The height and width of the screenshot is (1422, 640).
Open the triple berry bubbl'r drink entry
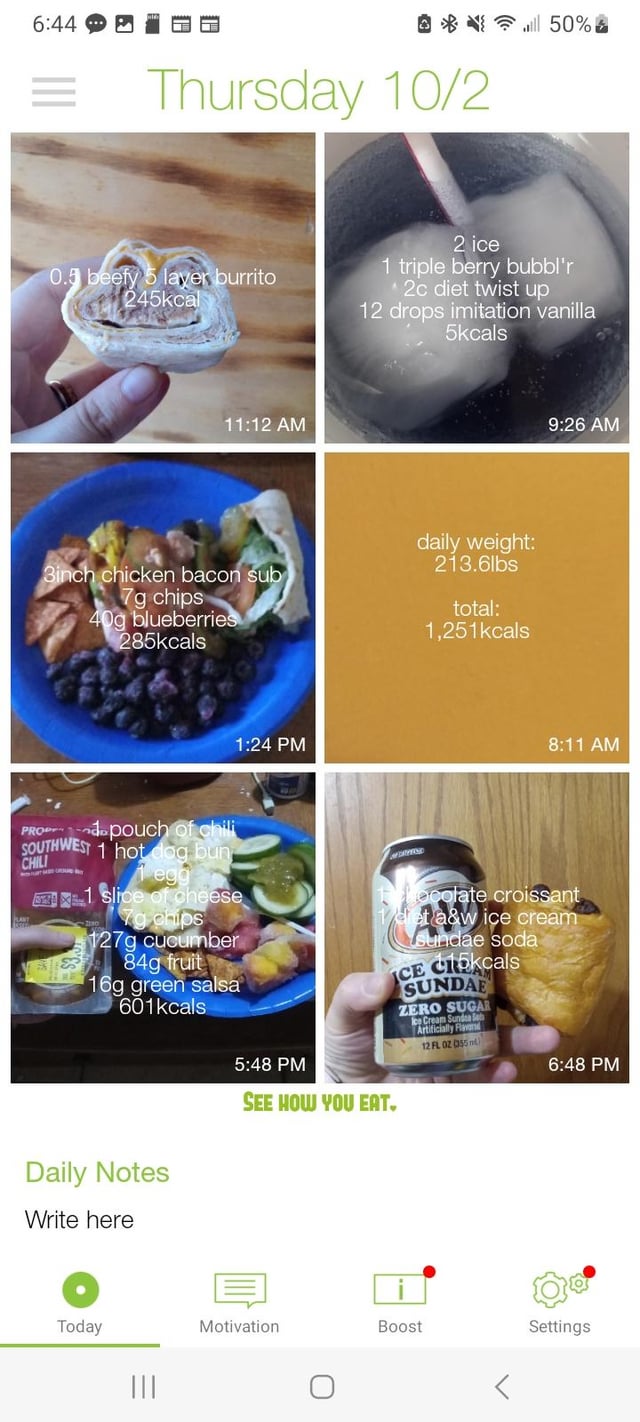(x=477, y=288)
